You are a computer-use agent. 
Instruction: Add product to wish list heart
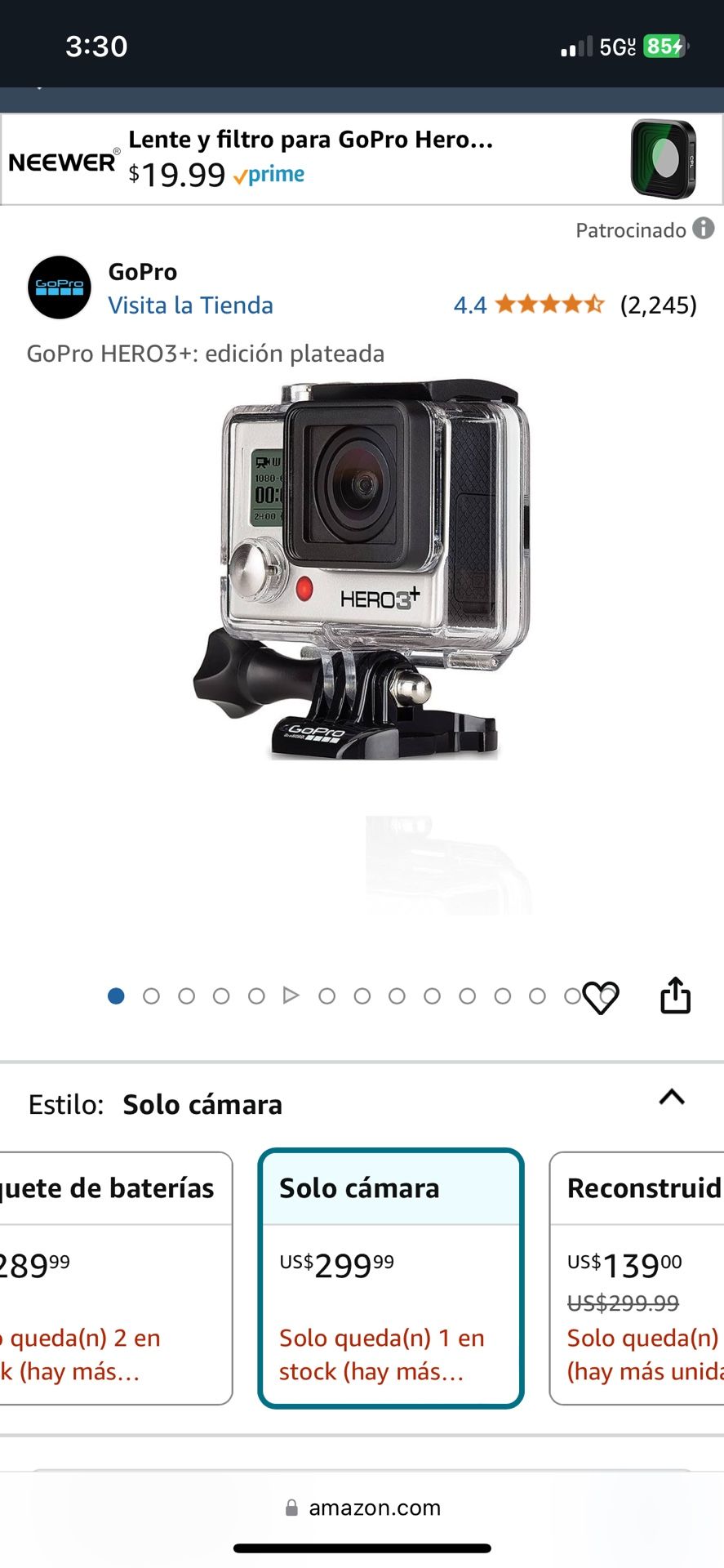pyautogui.click(x=602, y=997)
